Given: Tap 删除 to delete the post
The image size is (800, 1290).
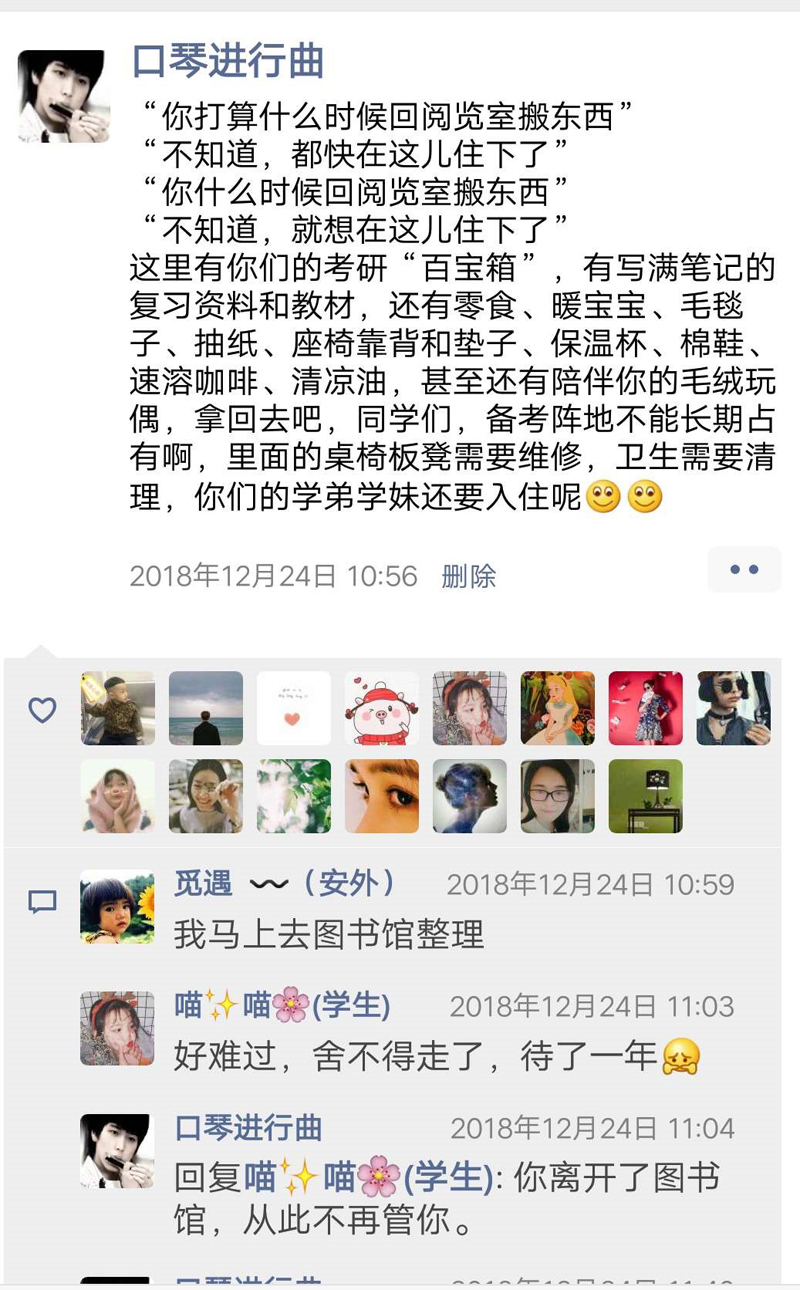Looking at the screenshot, I should pos(469,576).
